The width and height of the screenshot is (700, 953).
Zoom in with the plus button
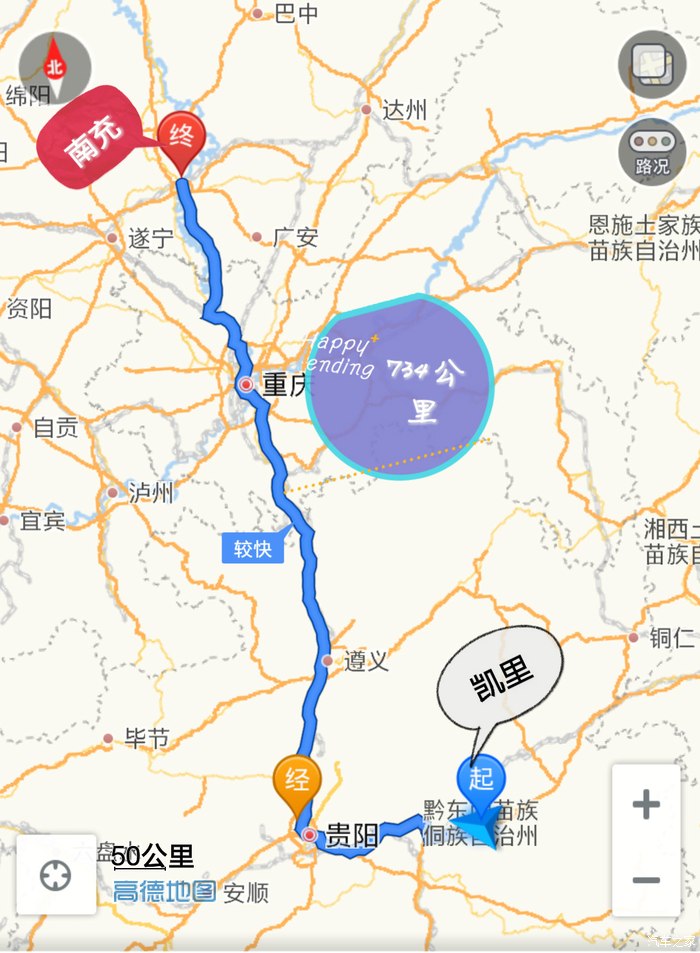point(646,805)
